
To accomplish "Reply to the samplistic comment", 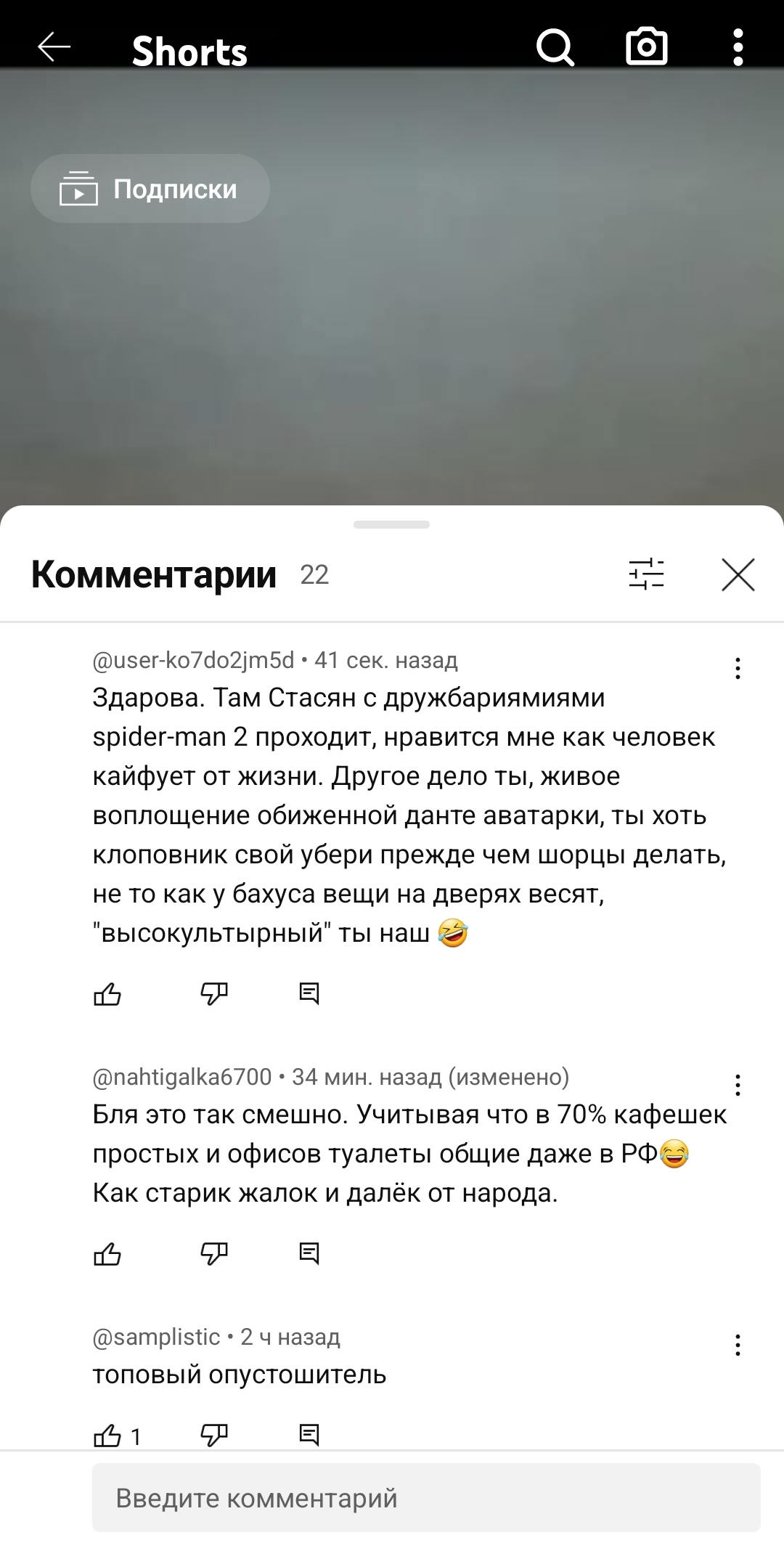I will click(x=309, y=1436).
